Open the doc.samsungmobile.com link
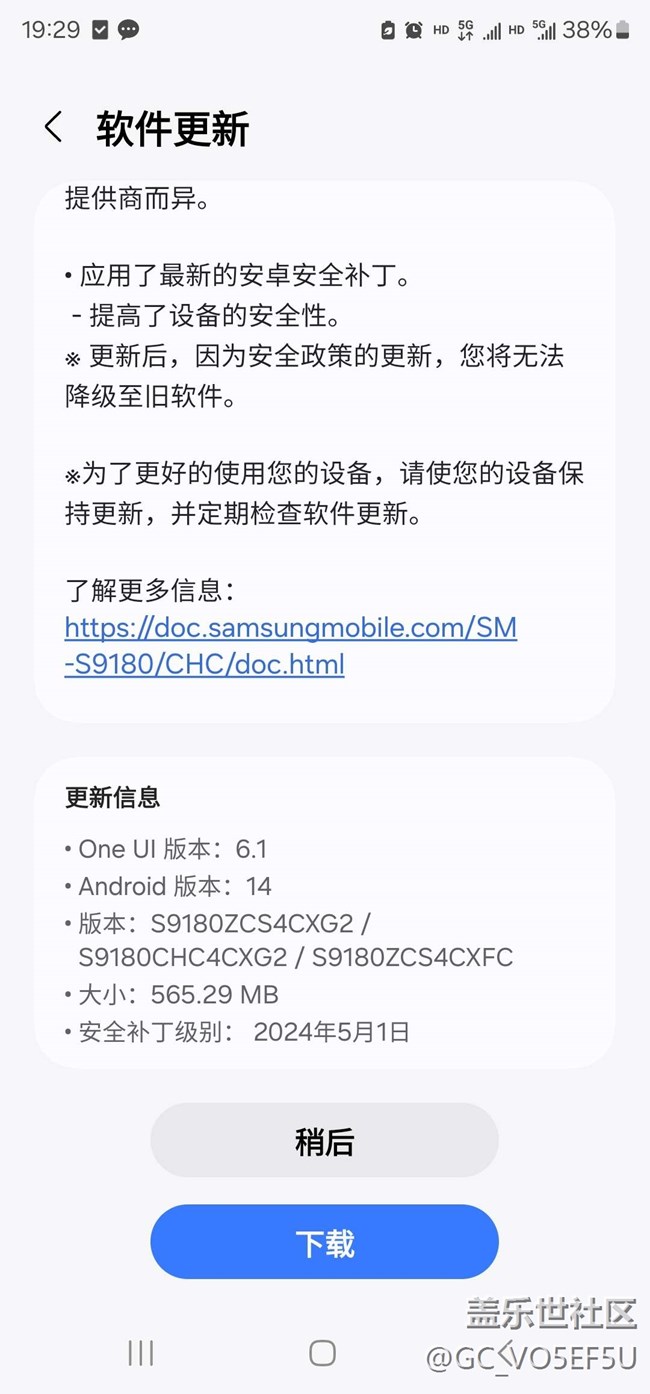The width and height of the screenshot is (650, 1394). click(x=291, y=645)
